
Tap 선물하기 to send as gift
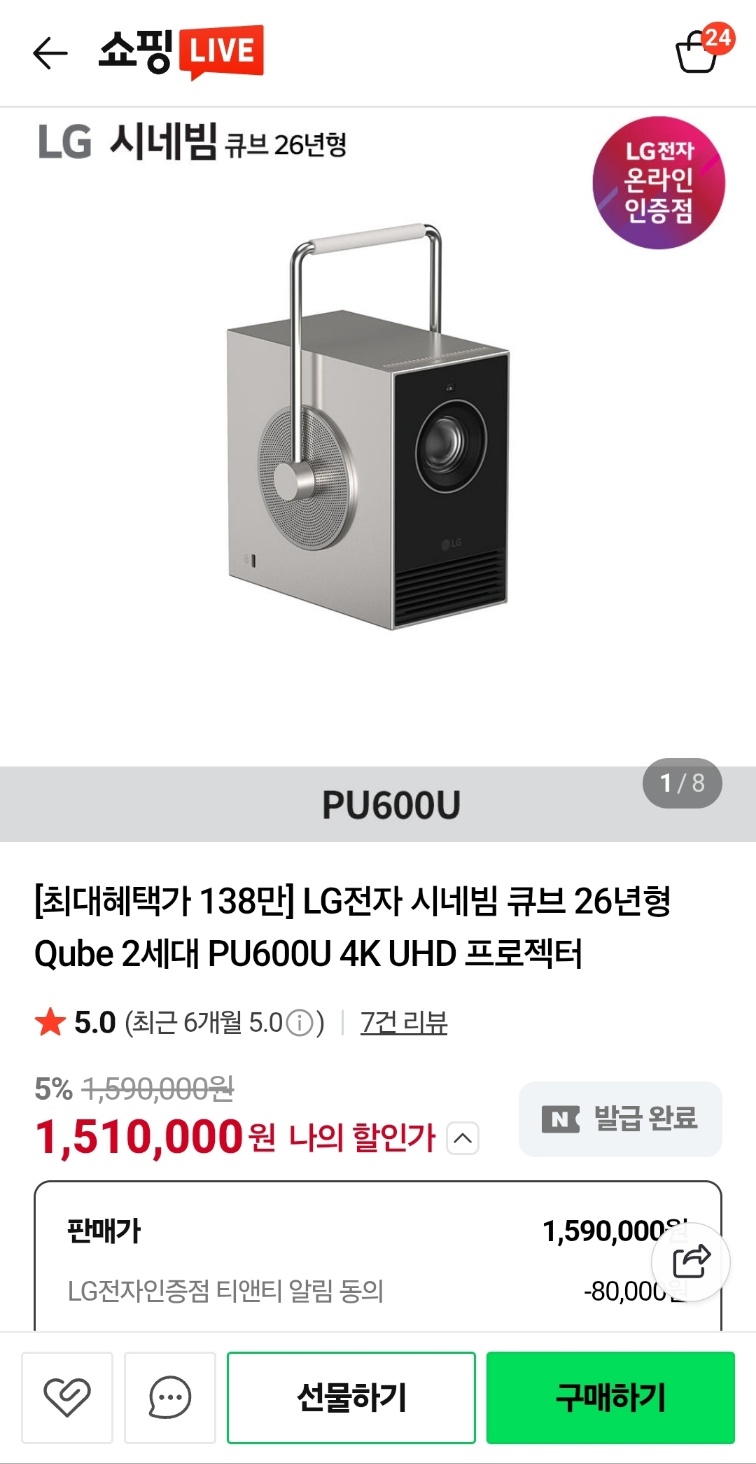point(351,1397)
